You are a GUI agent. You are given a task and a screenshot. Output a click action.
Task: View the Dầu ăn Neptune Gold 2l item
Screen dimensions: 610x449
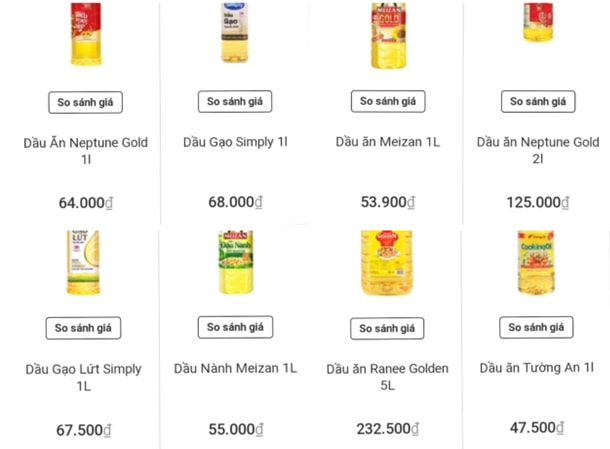click(x=537, y=150)
